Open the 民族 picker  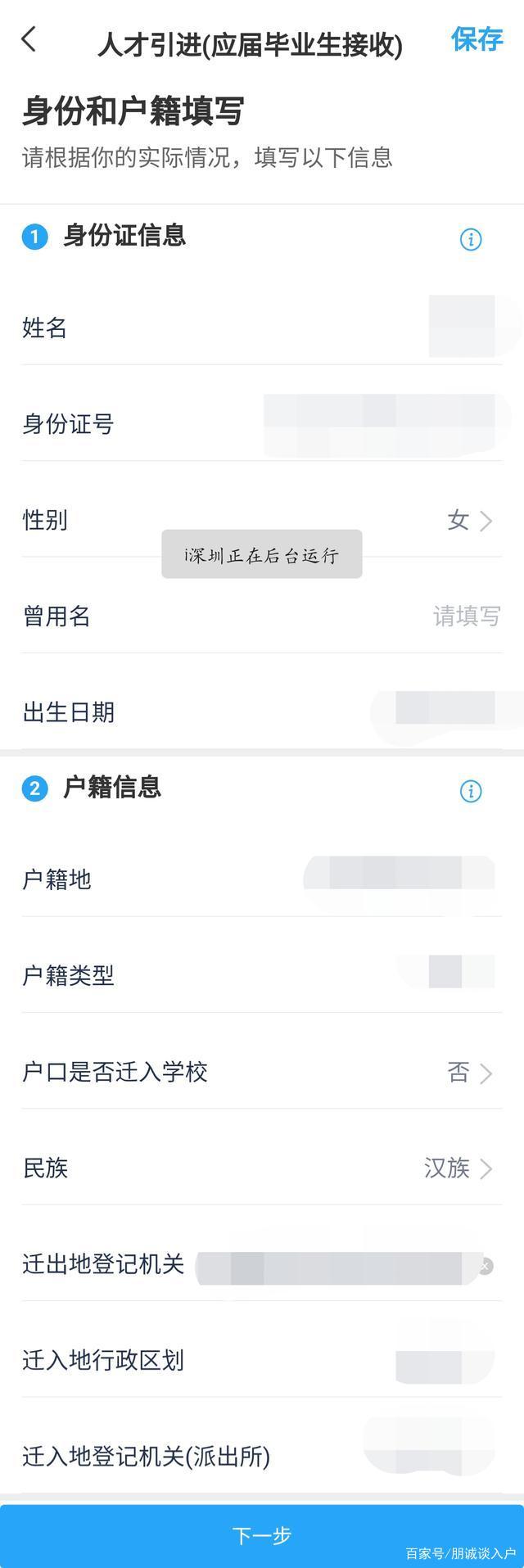[458, 1168]
